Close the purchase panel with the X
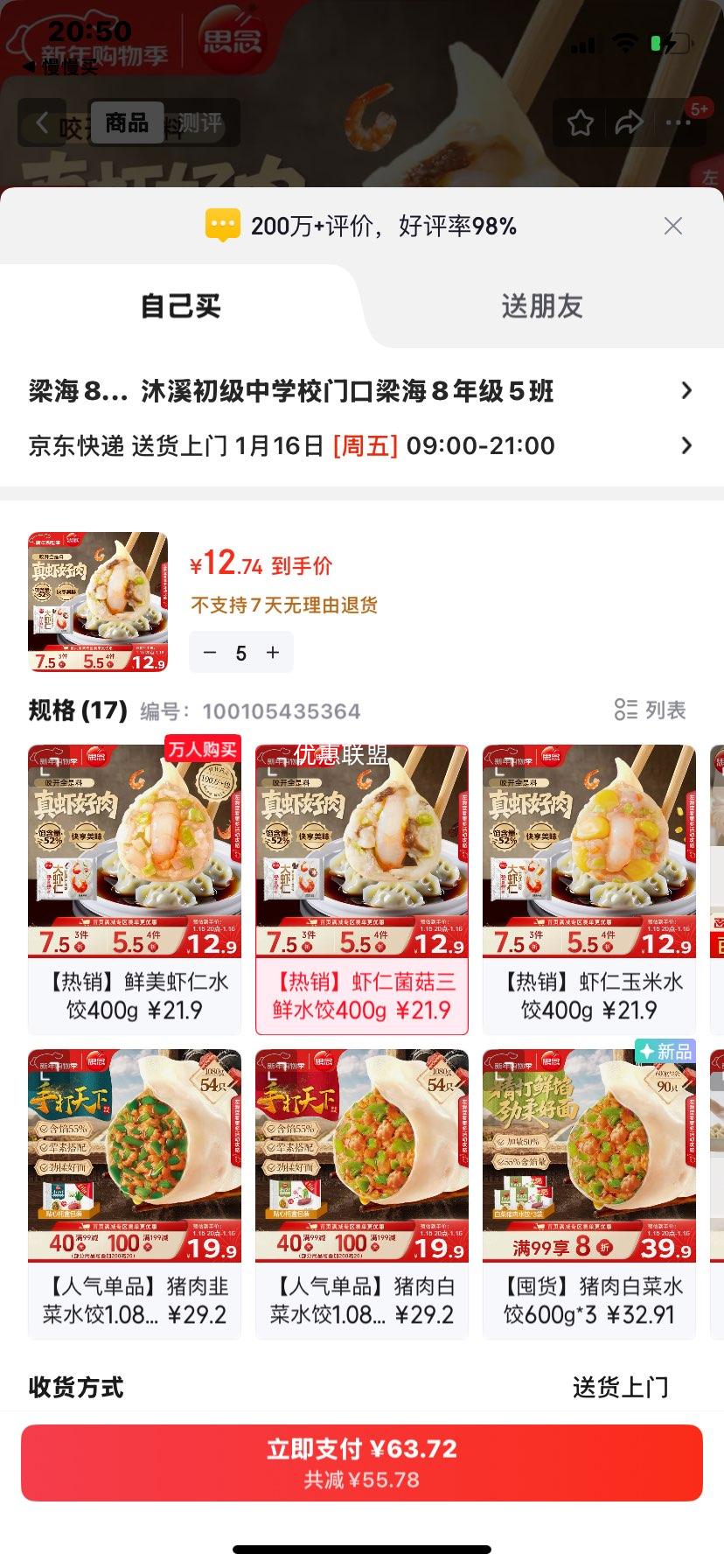724x1568 pixels. coord(672,226)
